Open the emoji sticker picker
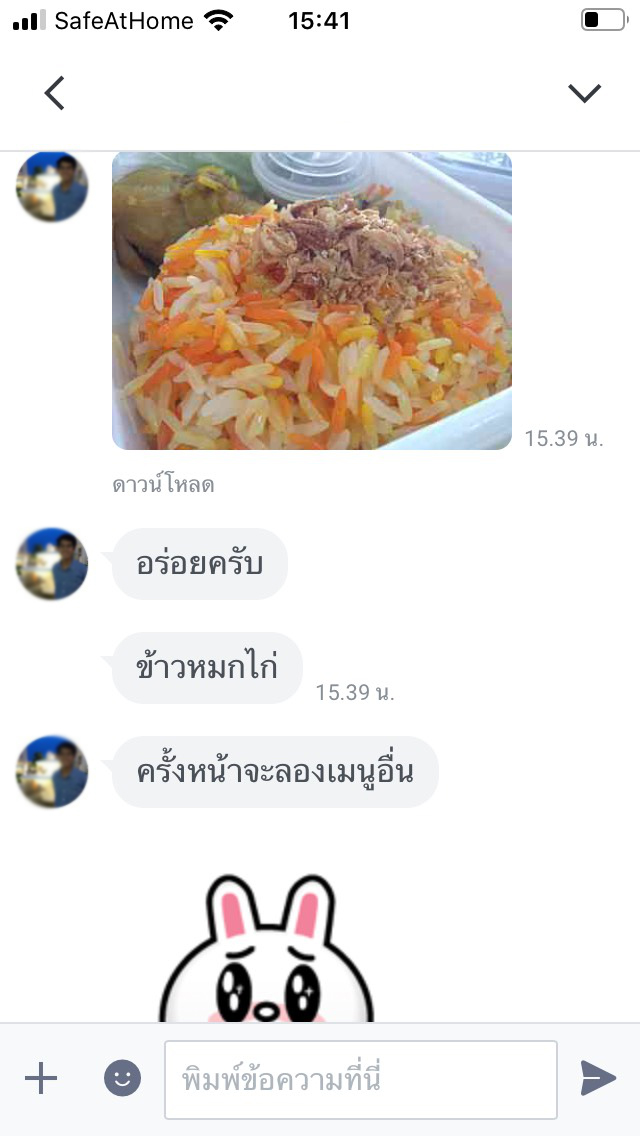Screen dimensions: 640x1136 point(122,1078)
